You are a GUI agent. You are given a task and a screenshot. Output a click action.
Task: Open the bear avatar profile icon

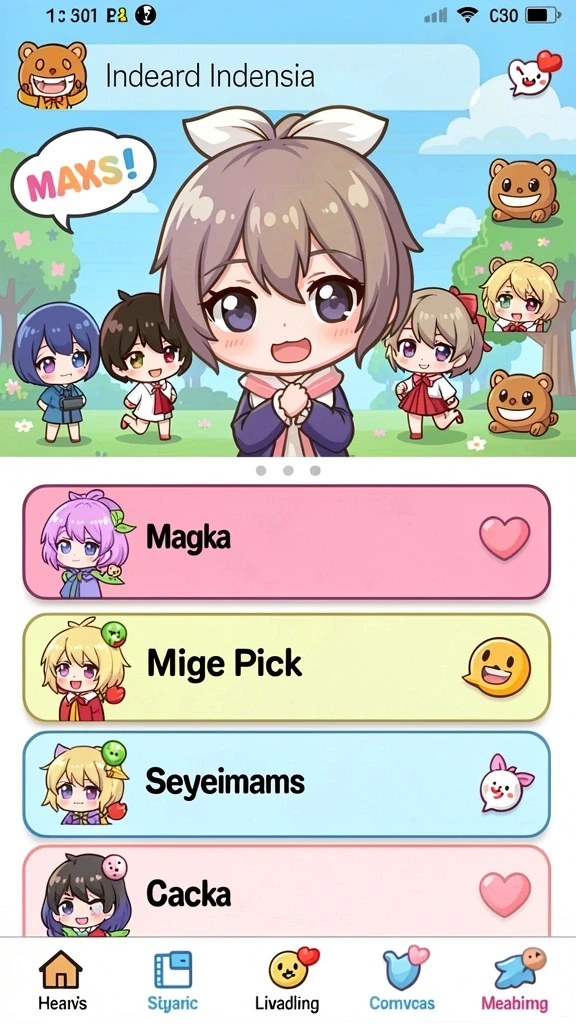(52, 74)
